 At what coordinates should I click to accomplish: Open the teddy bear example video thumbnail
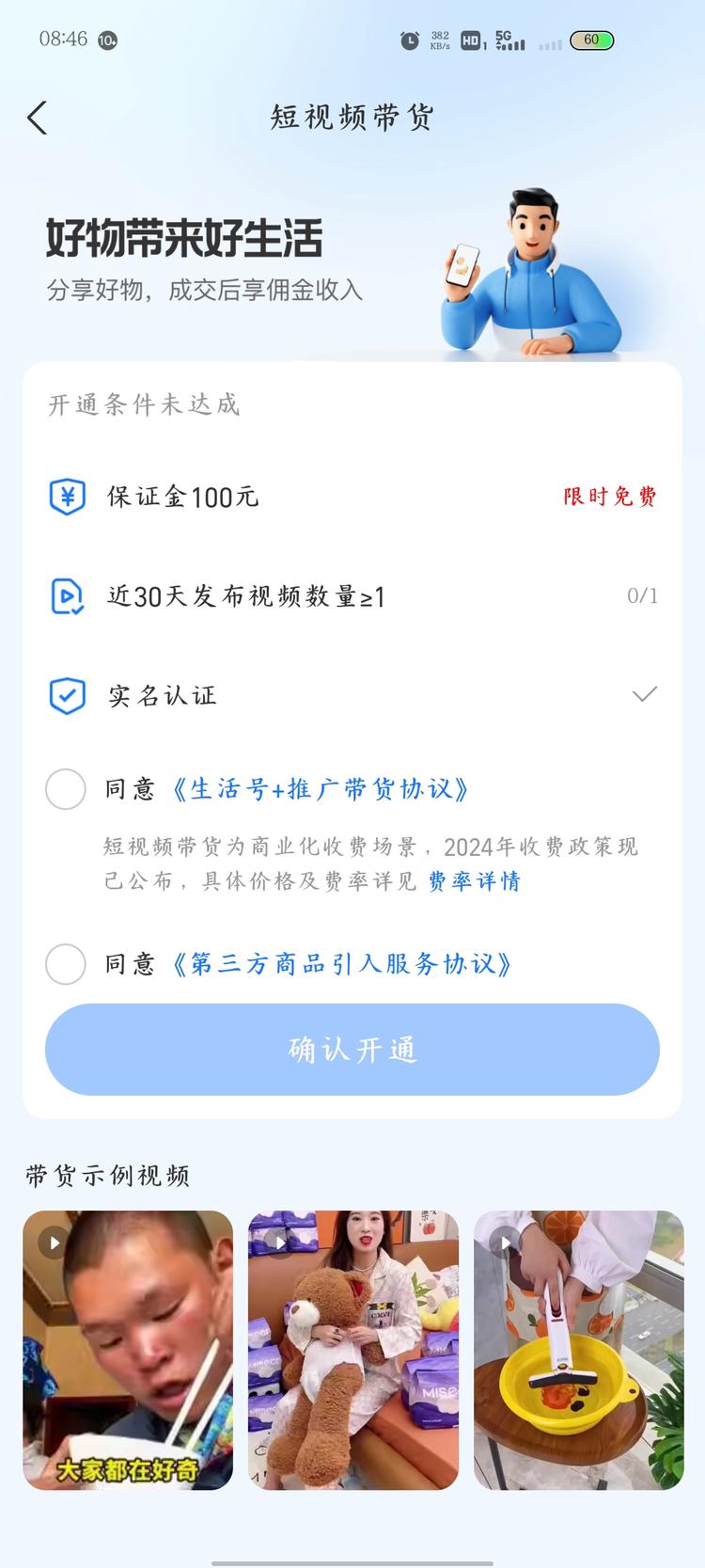[x=352, y=1350]
